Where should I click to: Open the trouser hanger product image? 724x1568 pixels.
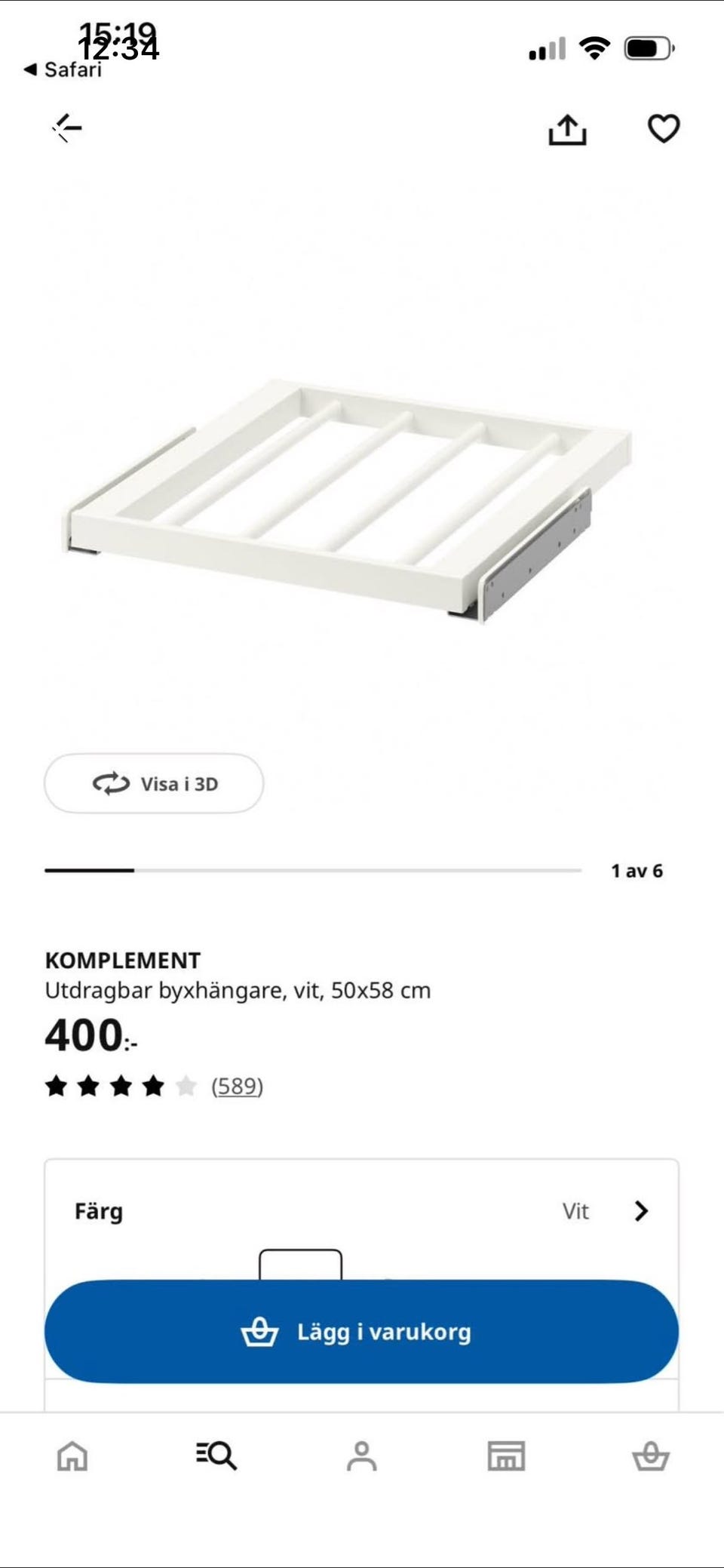click(347, 498)
